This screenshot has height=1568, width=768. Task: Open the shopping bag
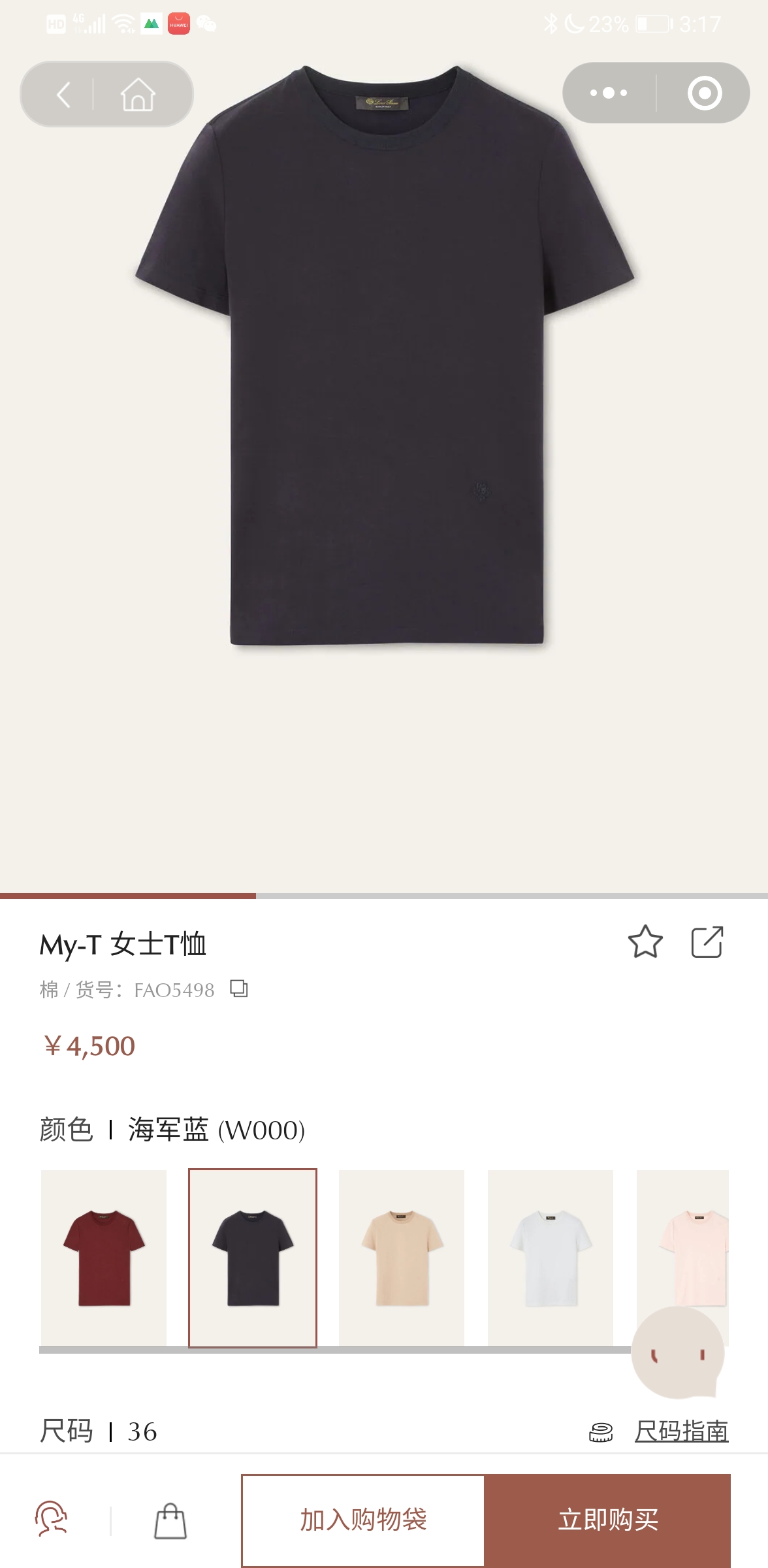pos(170,1521)
